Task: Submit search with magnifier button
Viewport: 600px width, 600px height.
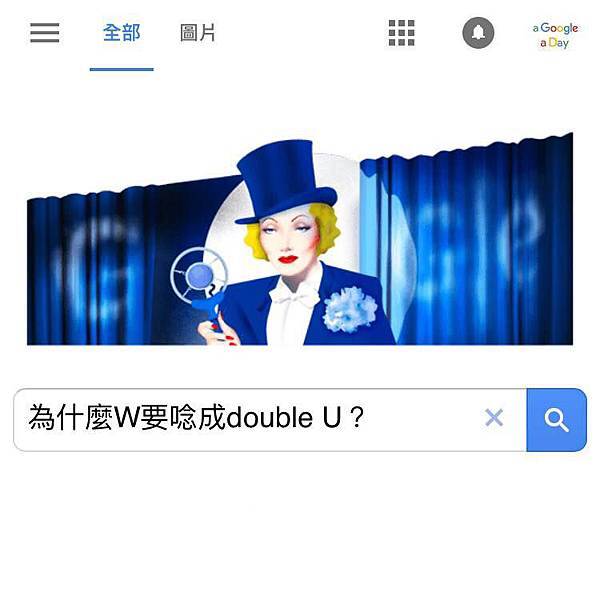Action: tap(556, 419)
